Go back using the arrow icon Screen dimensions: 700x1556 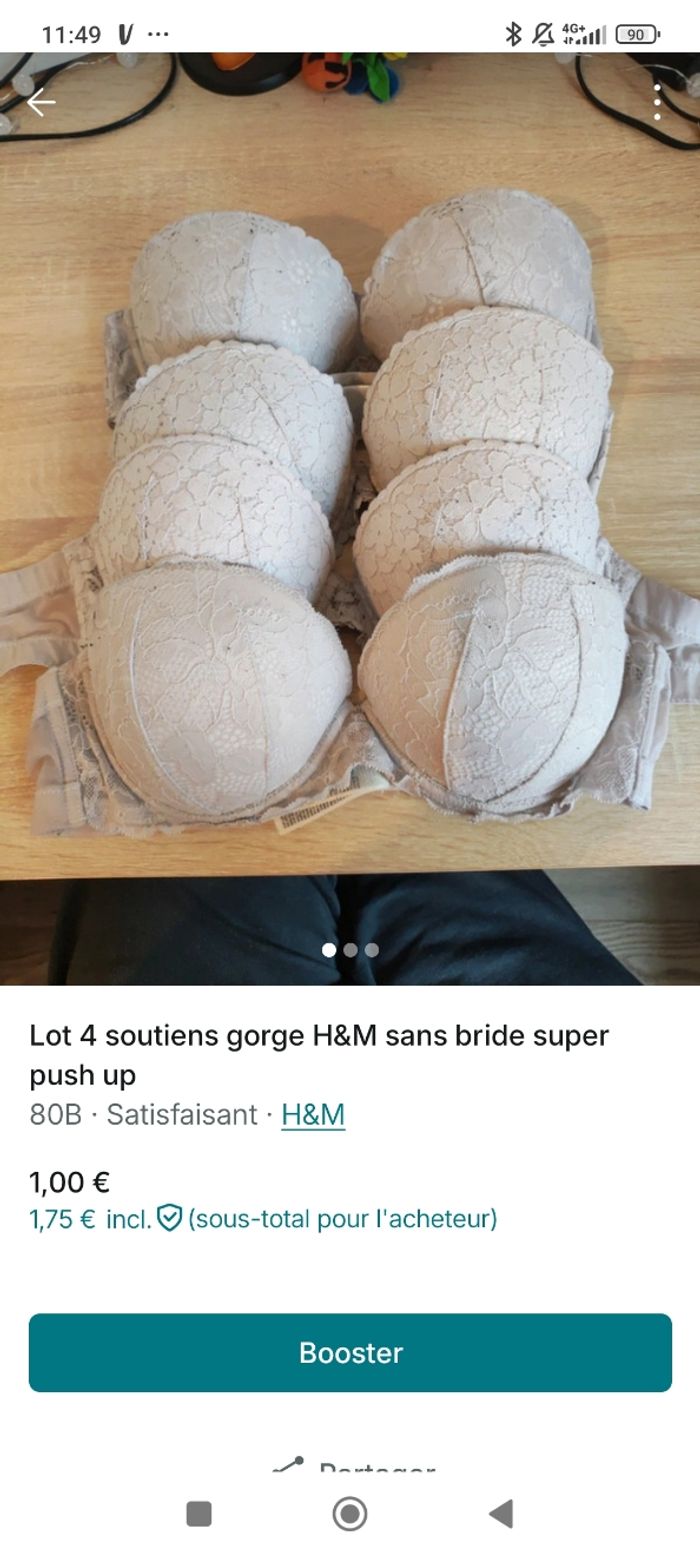[41, 102]
